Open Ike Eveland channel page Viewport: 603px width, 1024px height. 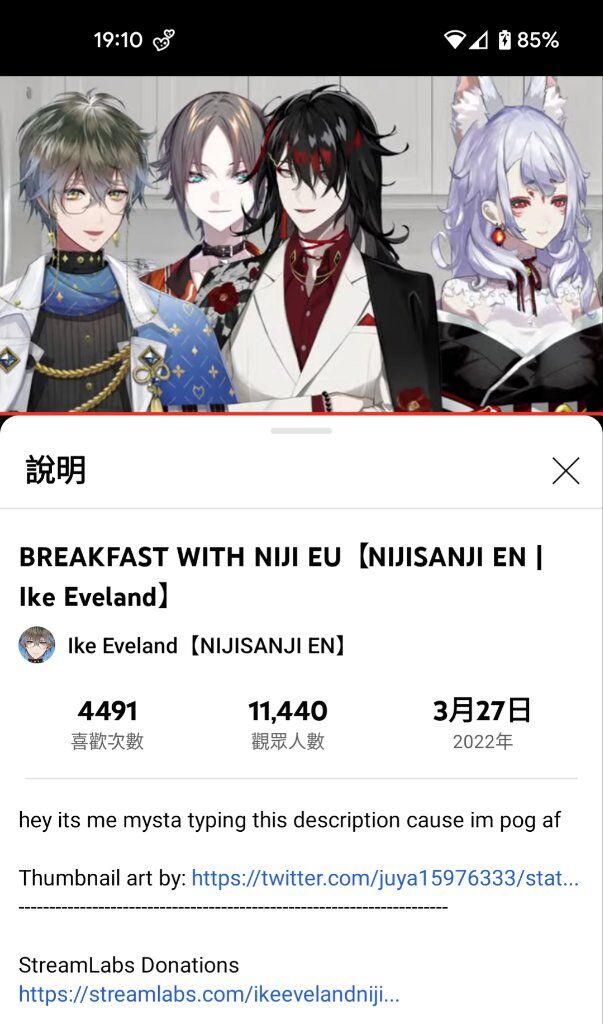[206, 646]
